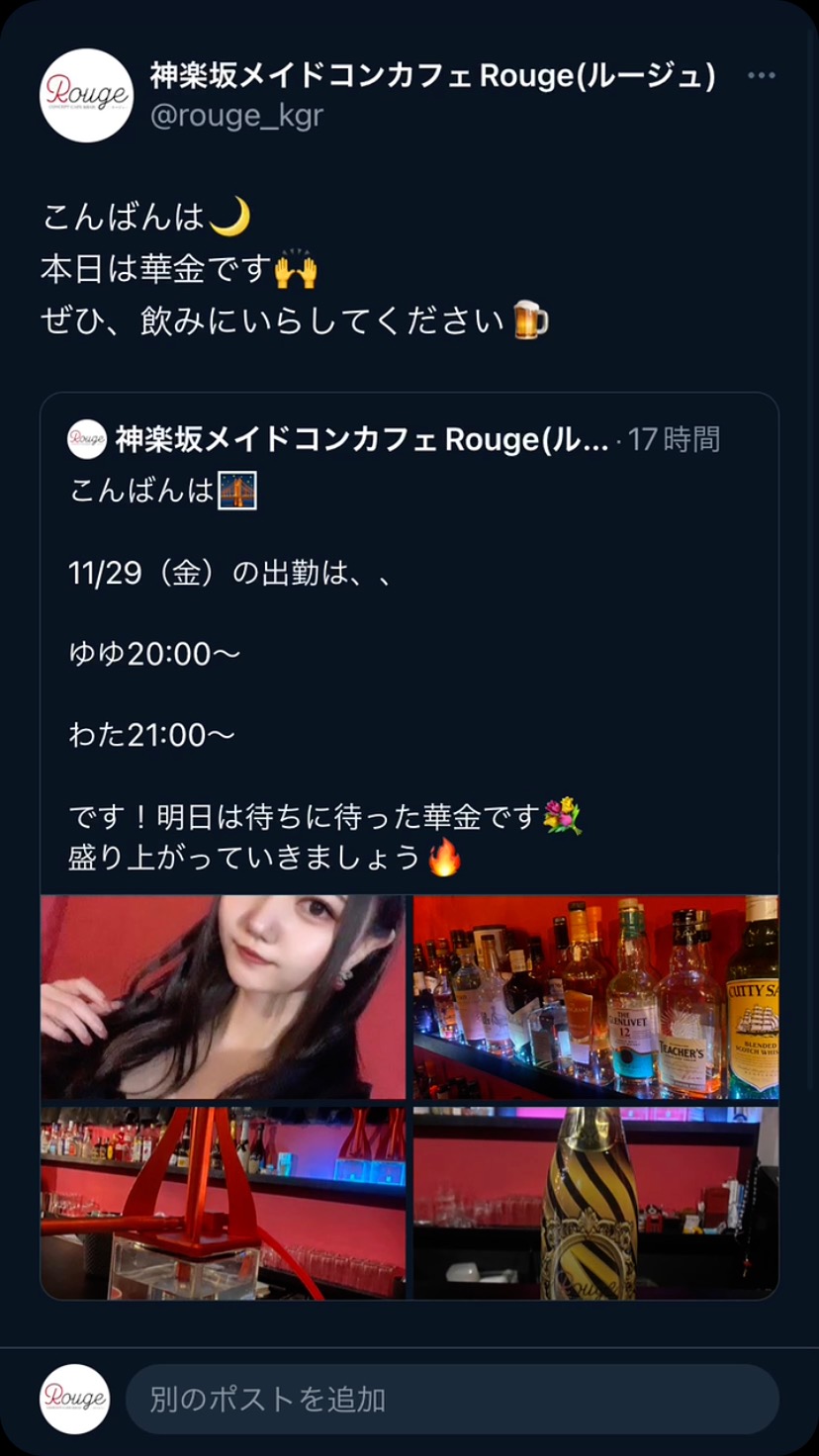This screenshot has height=1456, width=819.
Task: View the whisky bottles photo
Action: tap(595, 997)
